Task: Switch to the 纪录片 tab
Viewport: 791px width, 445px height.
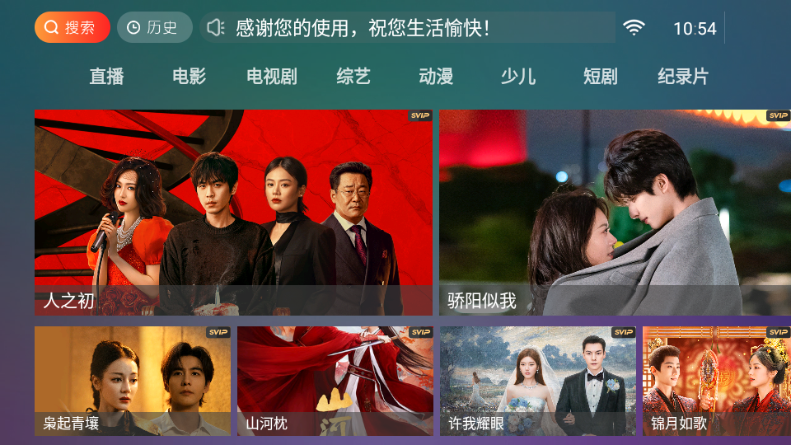Action: click(x=683, y=77)
